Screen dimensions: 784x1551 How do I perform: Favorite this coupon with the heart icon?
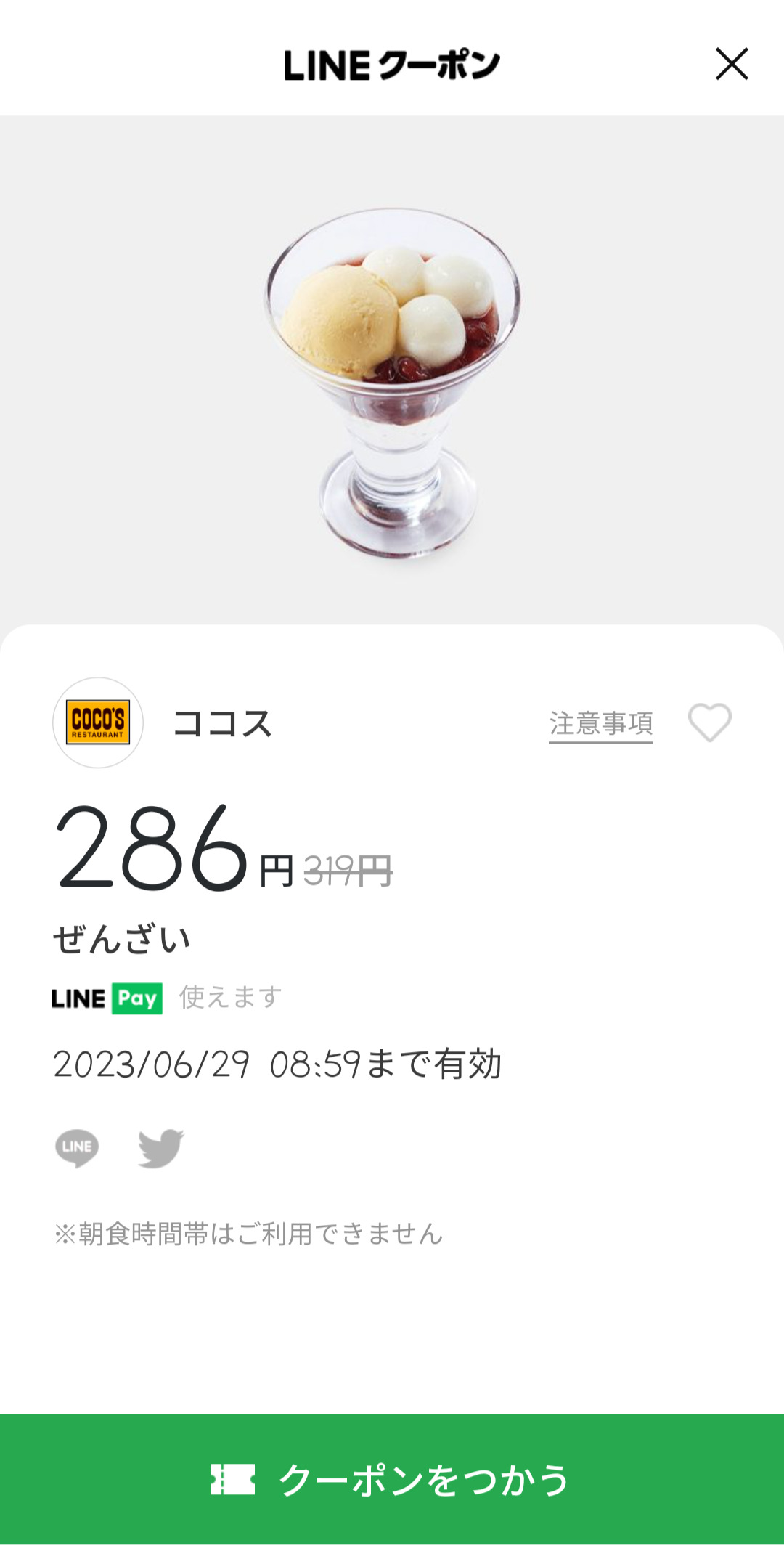point(709,722)
